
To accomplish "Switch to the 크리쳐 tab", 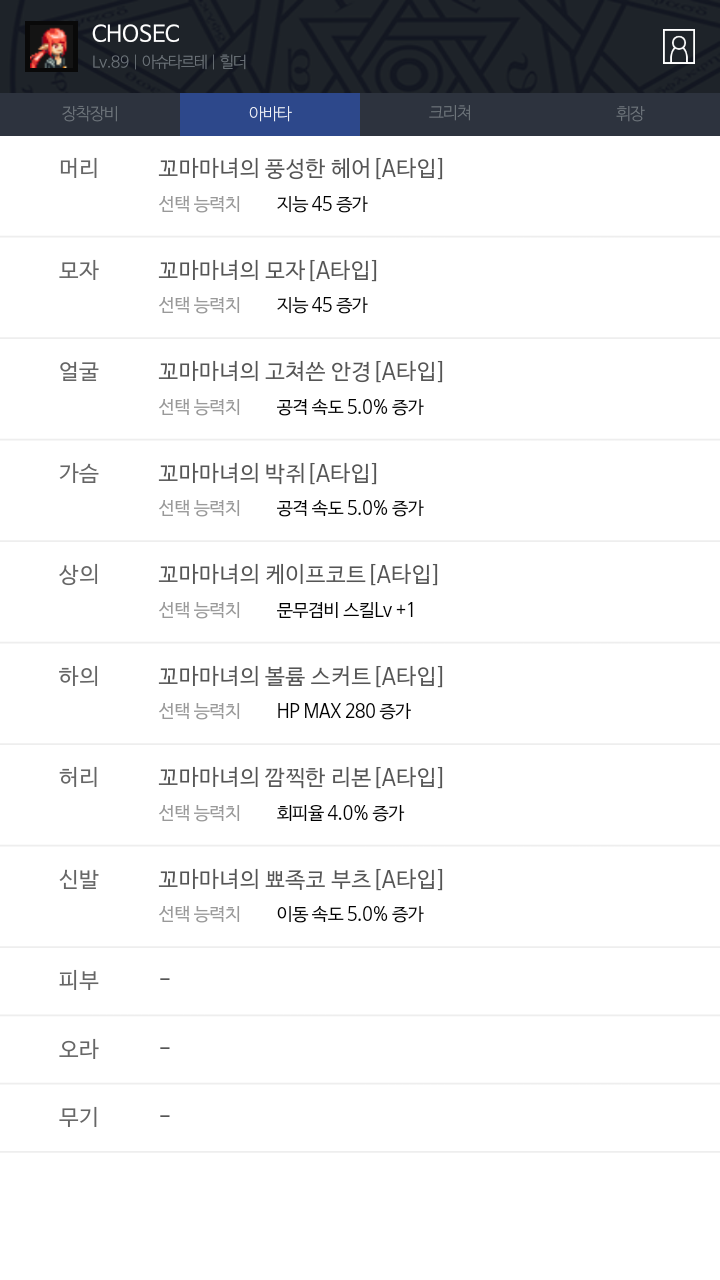I will (x=450, y=114).
